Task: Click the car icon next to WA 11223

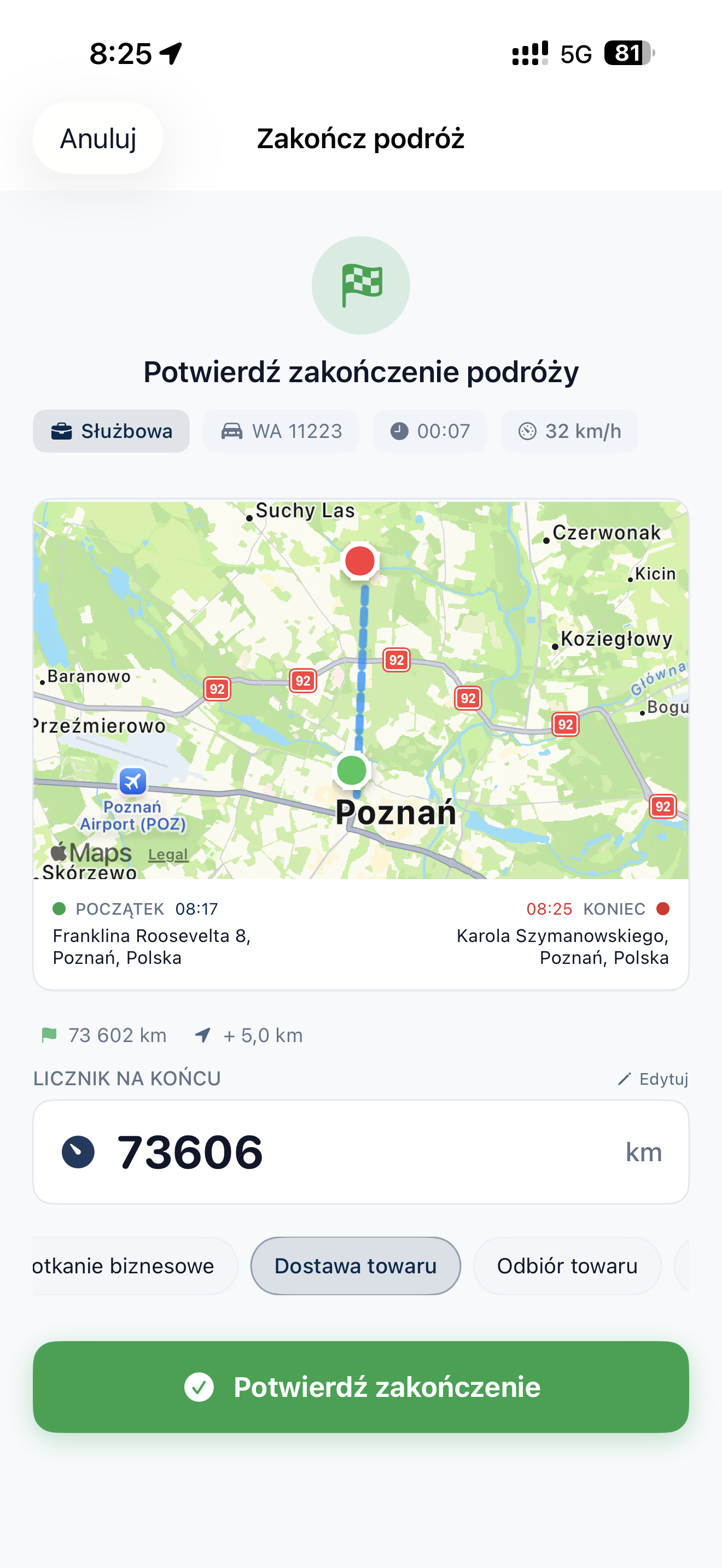Action: [x=233, y=431]
